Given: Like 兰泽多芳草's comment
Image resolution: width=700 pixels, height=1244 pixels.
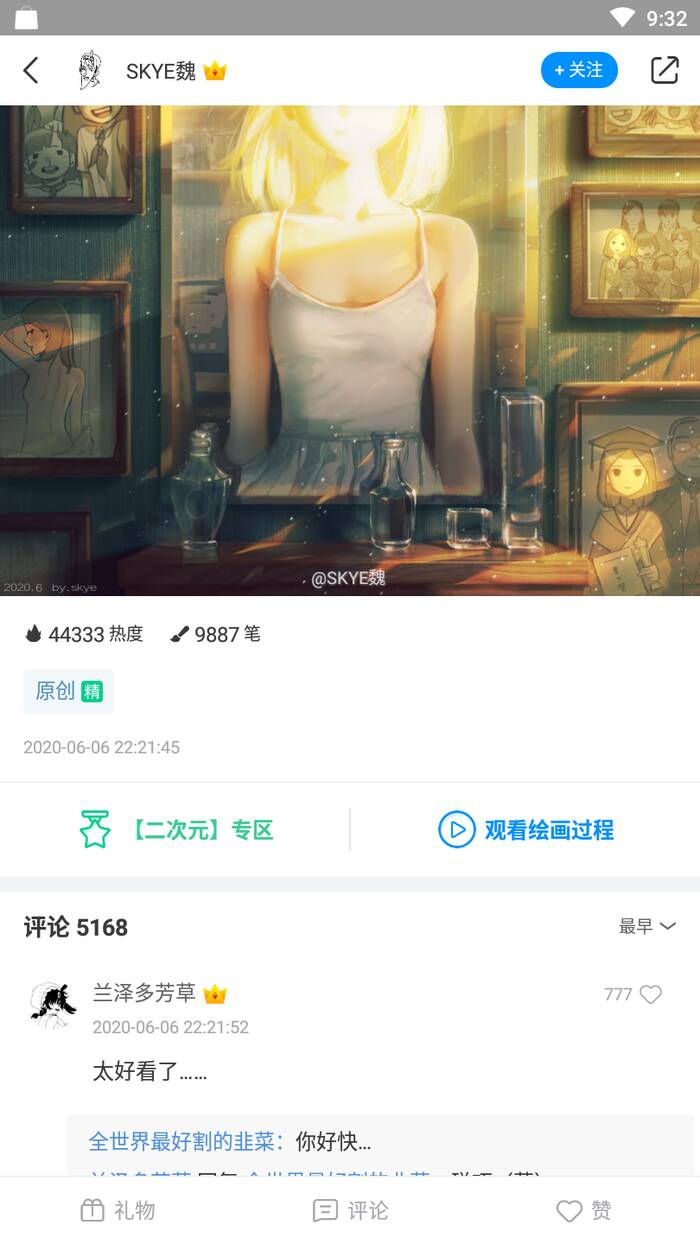Looking at the screenshot, I should pyautogui.click(x=650, y=994).
